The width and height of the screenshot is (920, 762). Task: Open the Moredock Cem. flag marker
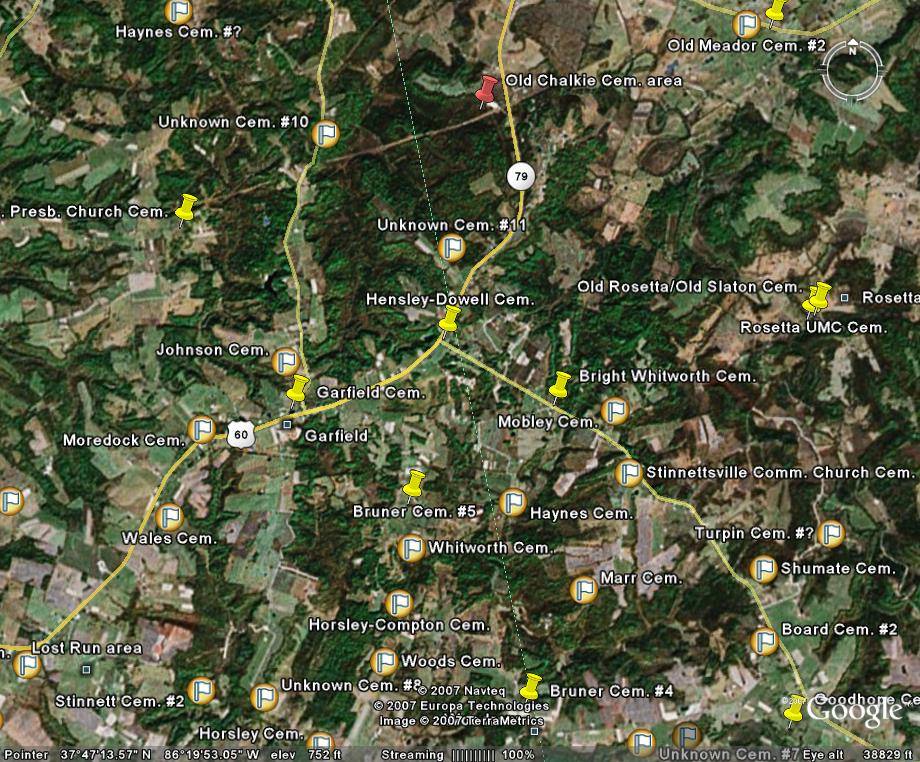(202, 430)
